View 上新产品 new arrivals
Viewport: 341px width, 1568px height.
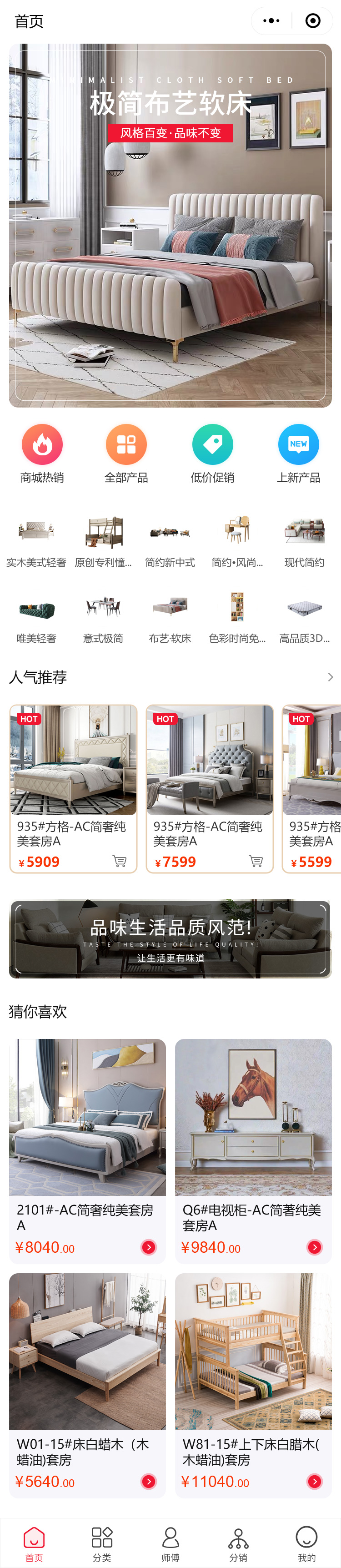click(298, 453)
